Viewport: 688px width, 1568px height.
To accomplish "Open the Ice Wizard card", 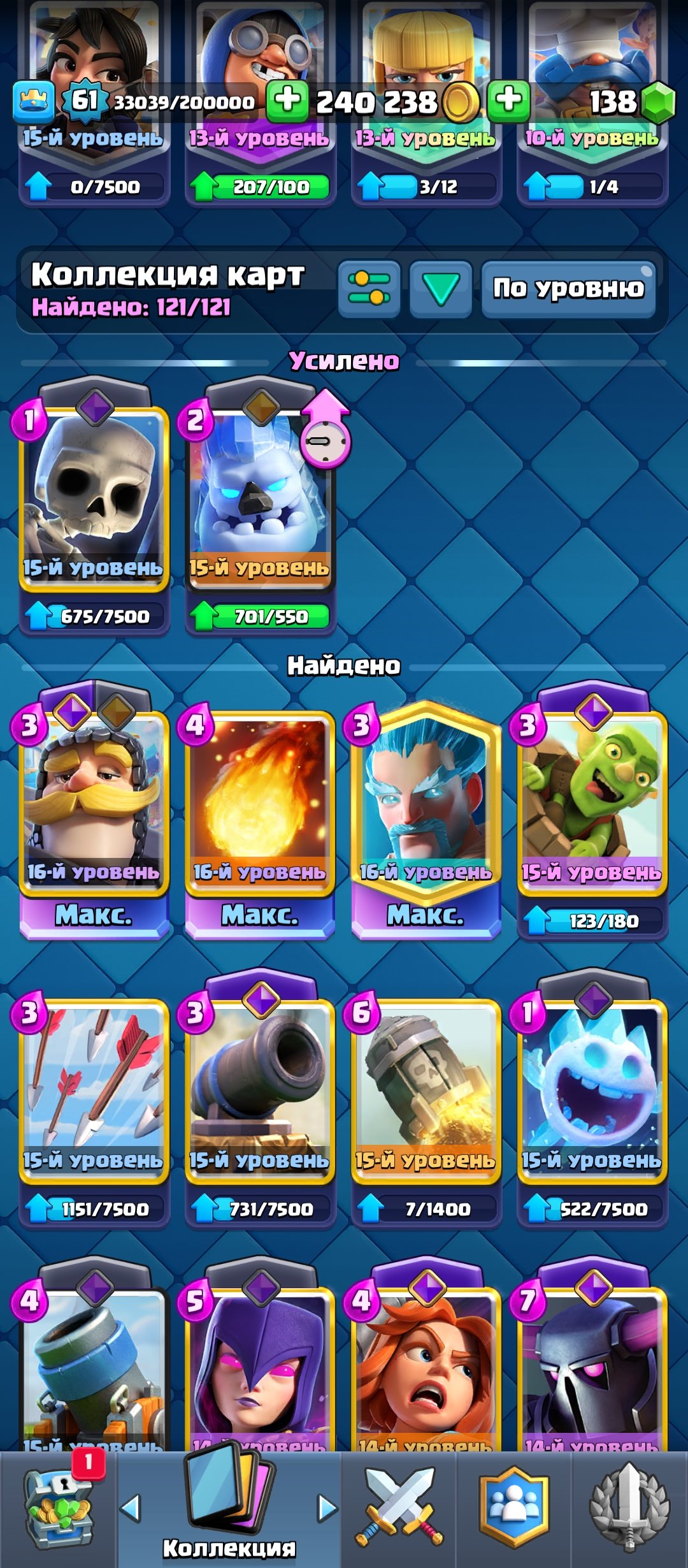I will tap(426, 803).
